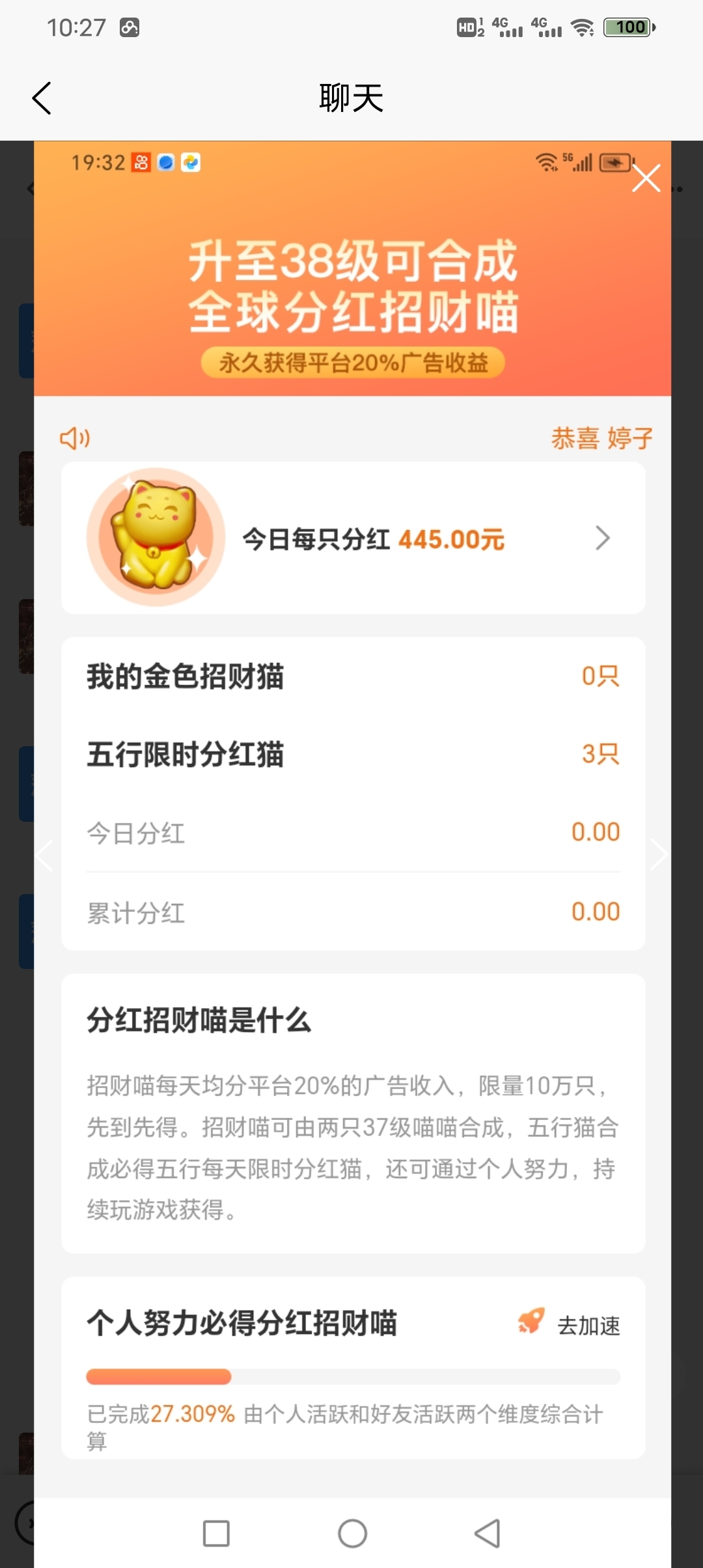Go back from the 聊天 screen
The height and width of the screenshot is (1568, 703).
click(x=42, y=98)
